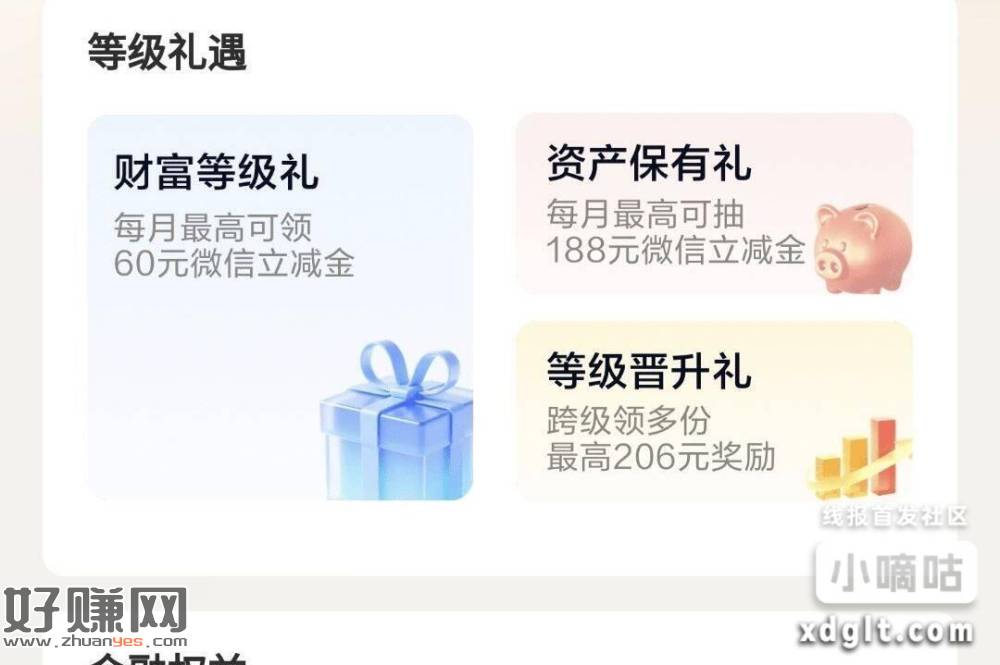Viewport: 1000px width, 665px height.
Task: Open the 资产保有礼 card
Action: (713, 204)
